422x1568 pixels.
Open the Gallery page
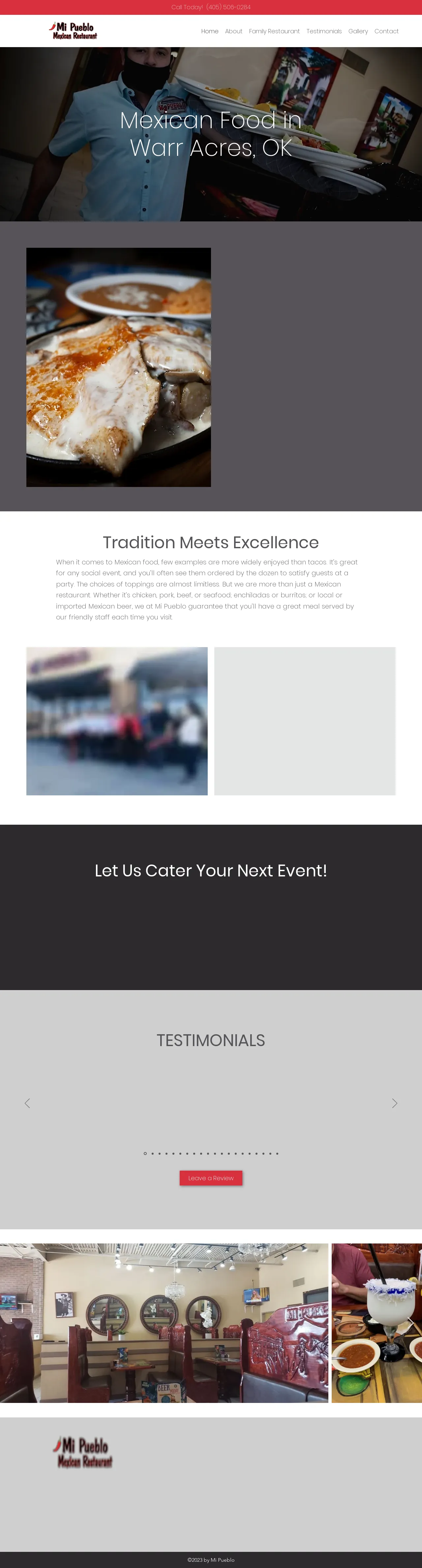(x=358, y=31)
